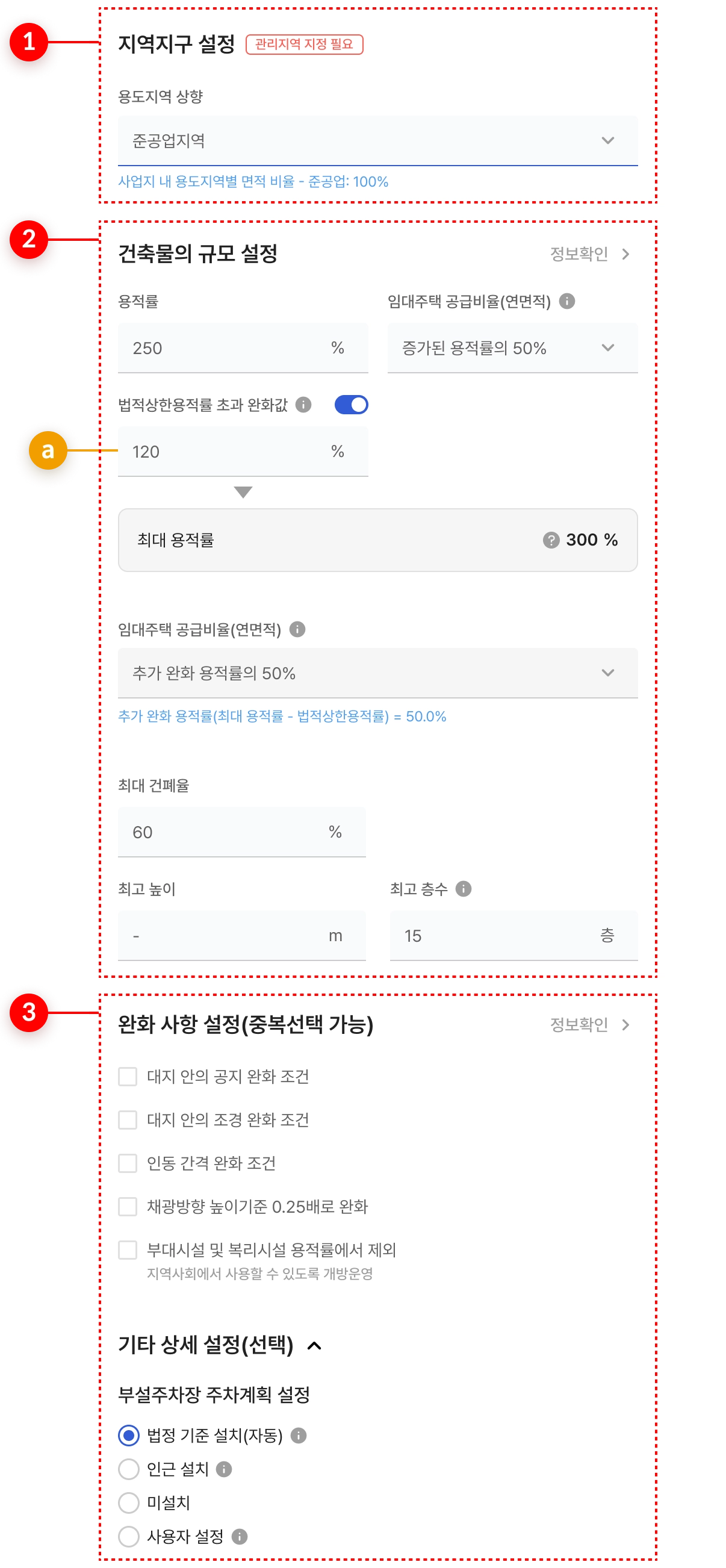Turn off the 법적상한용적률 초과 완화값 switch
The width and height of the screenshot is (726, 1568).
(351, 405)
